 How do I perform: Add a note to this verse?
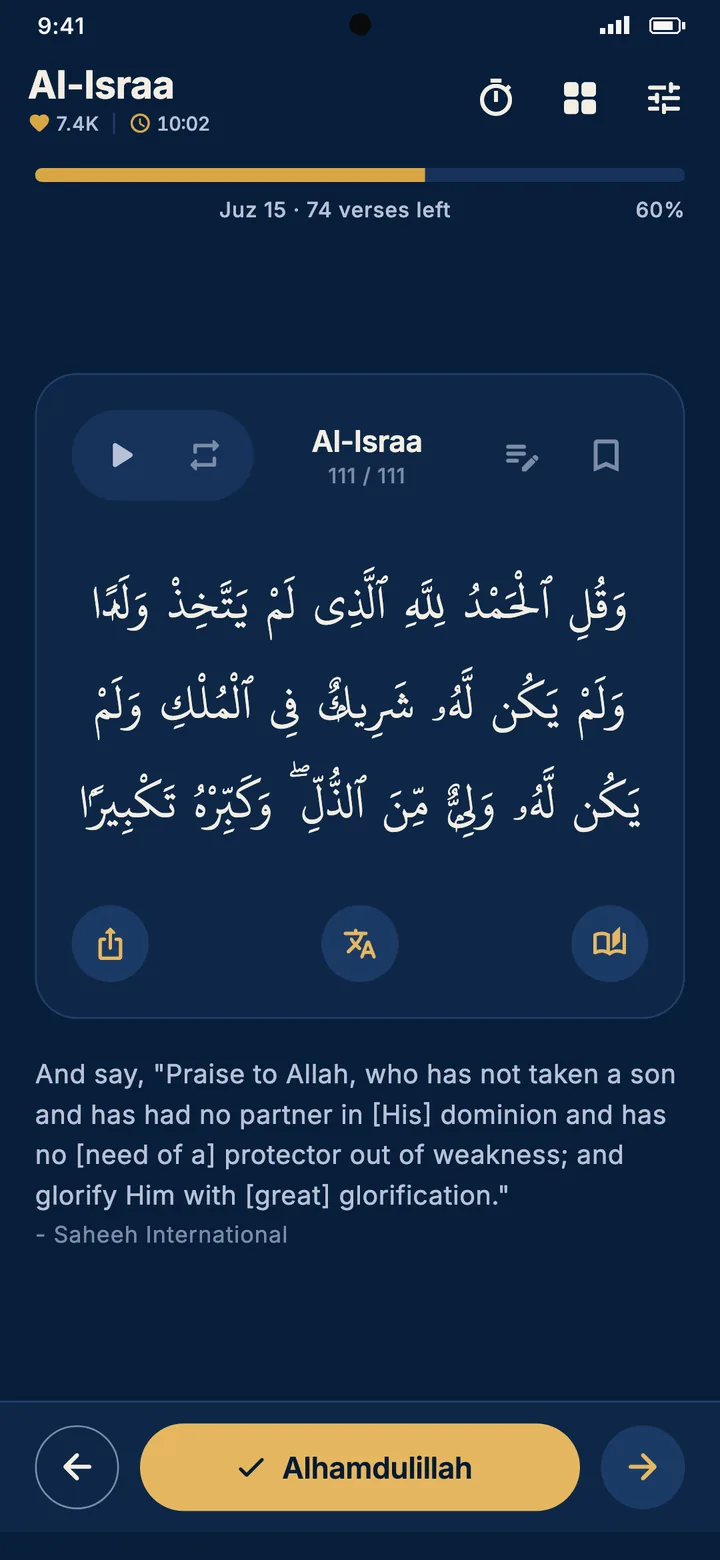pos(522,457)
